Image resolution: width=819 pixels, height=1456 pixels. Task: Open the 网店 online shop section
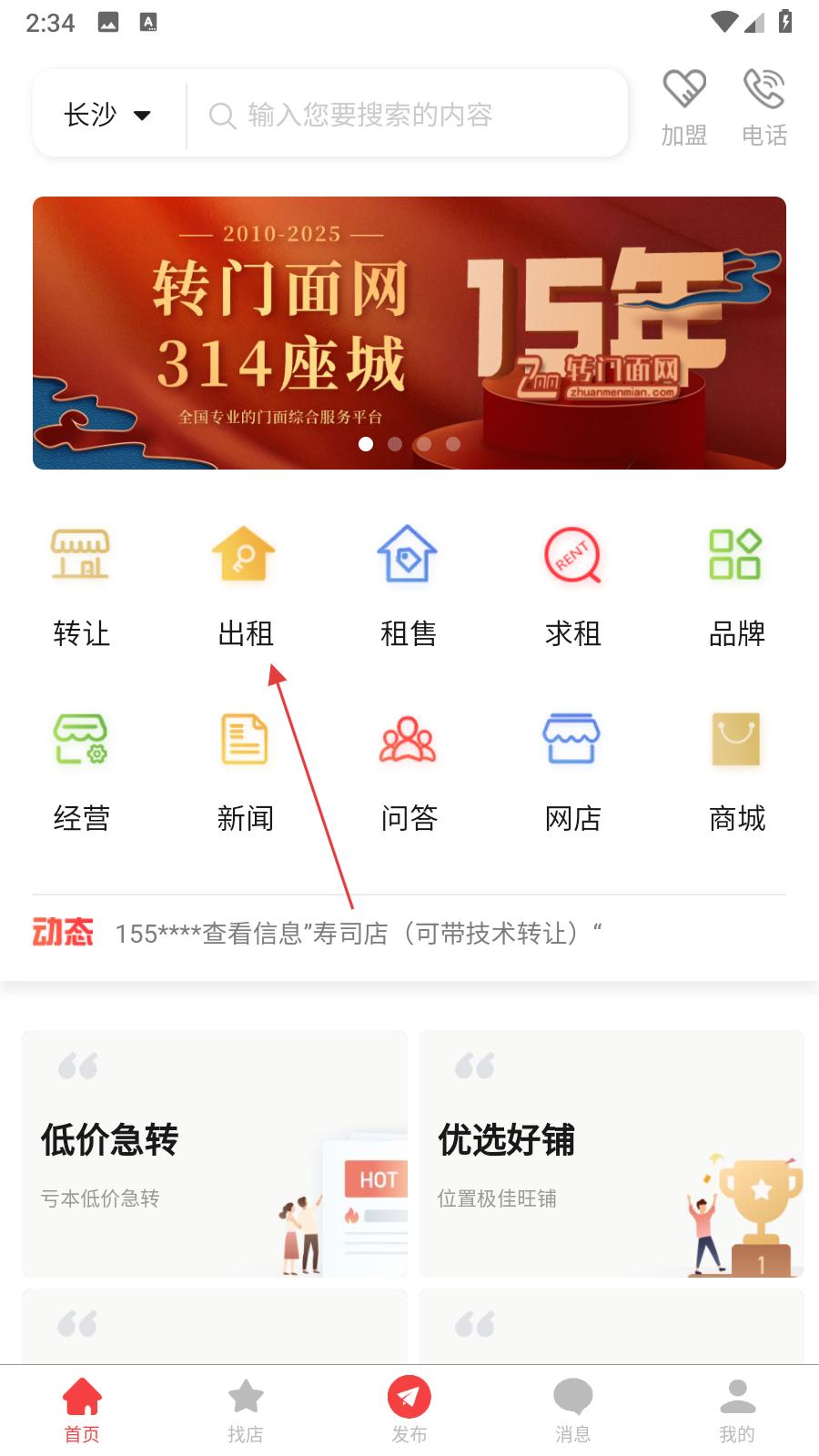click(x=572, y=771)
